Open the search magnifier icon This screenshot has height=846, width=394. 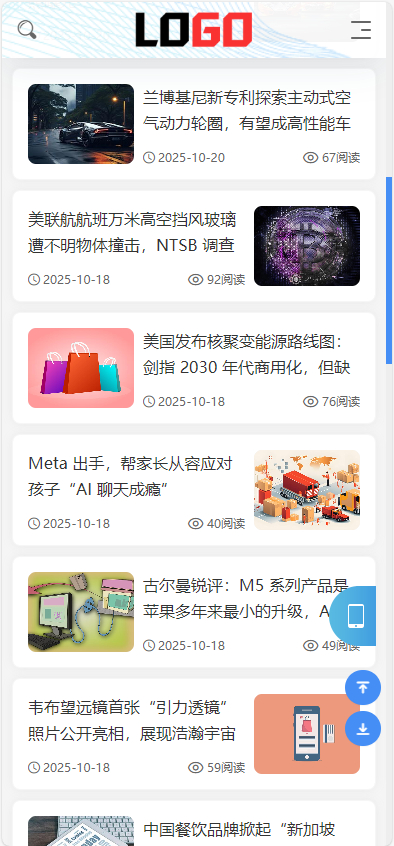coord(27,30)
